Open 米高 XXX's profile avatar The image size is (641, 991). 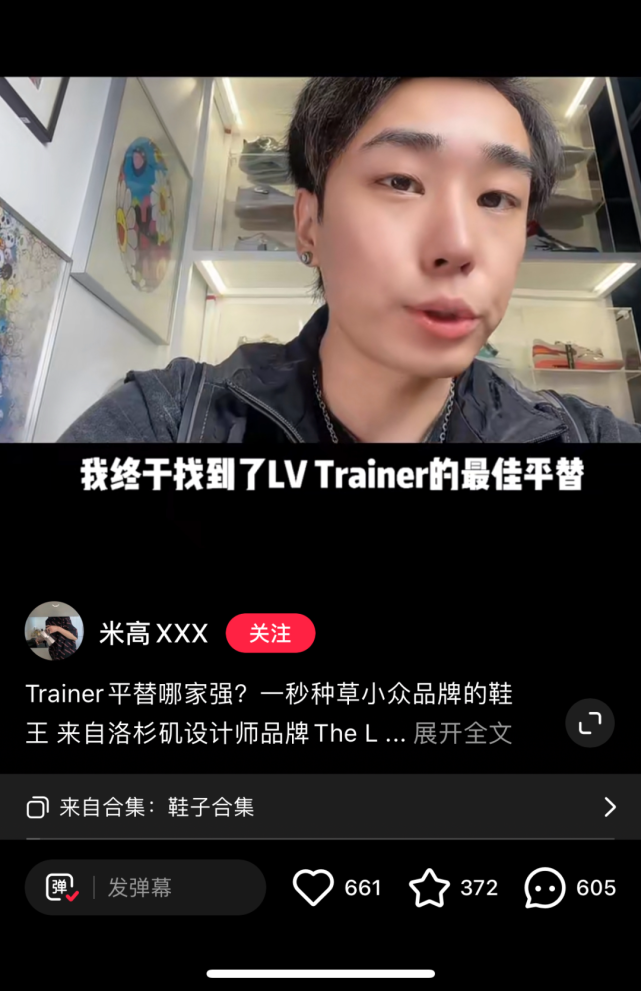pyautogui.click(x=54, y=631)
